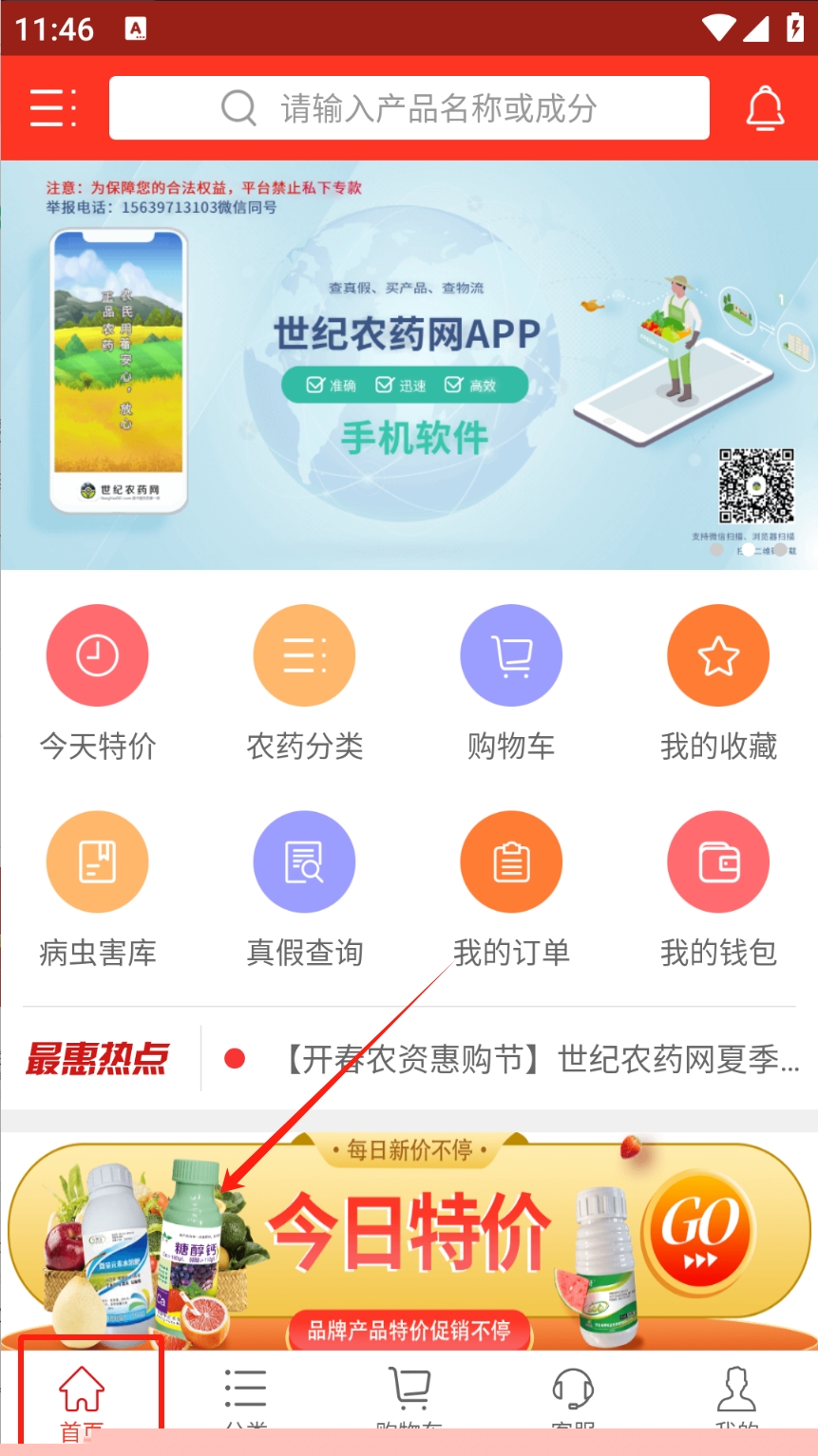
Task: Switch to the 分类 bottom tab
Action: [x=245, y=1396]
